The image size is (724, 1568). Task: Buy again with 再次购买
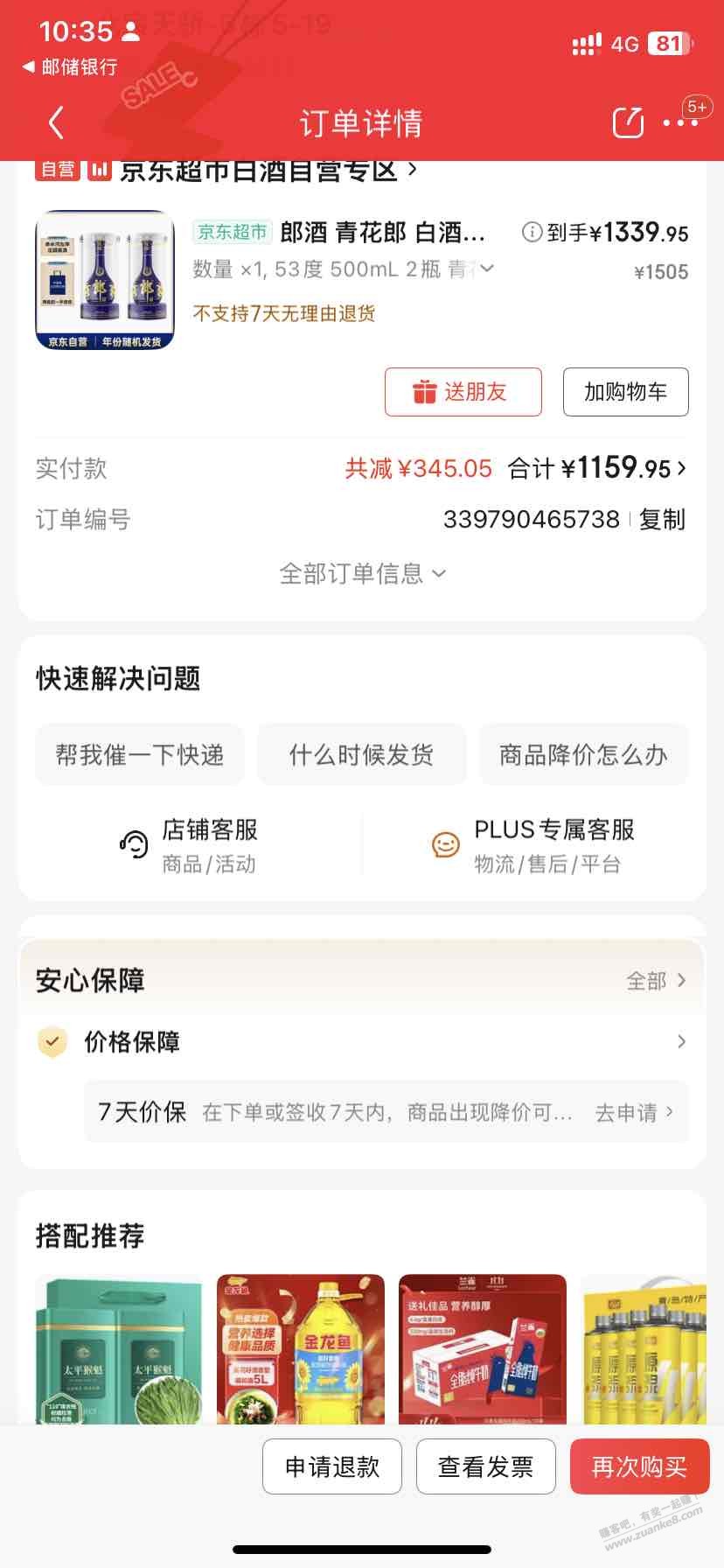639,1466
